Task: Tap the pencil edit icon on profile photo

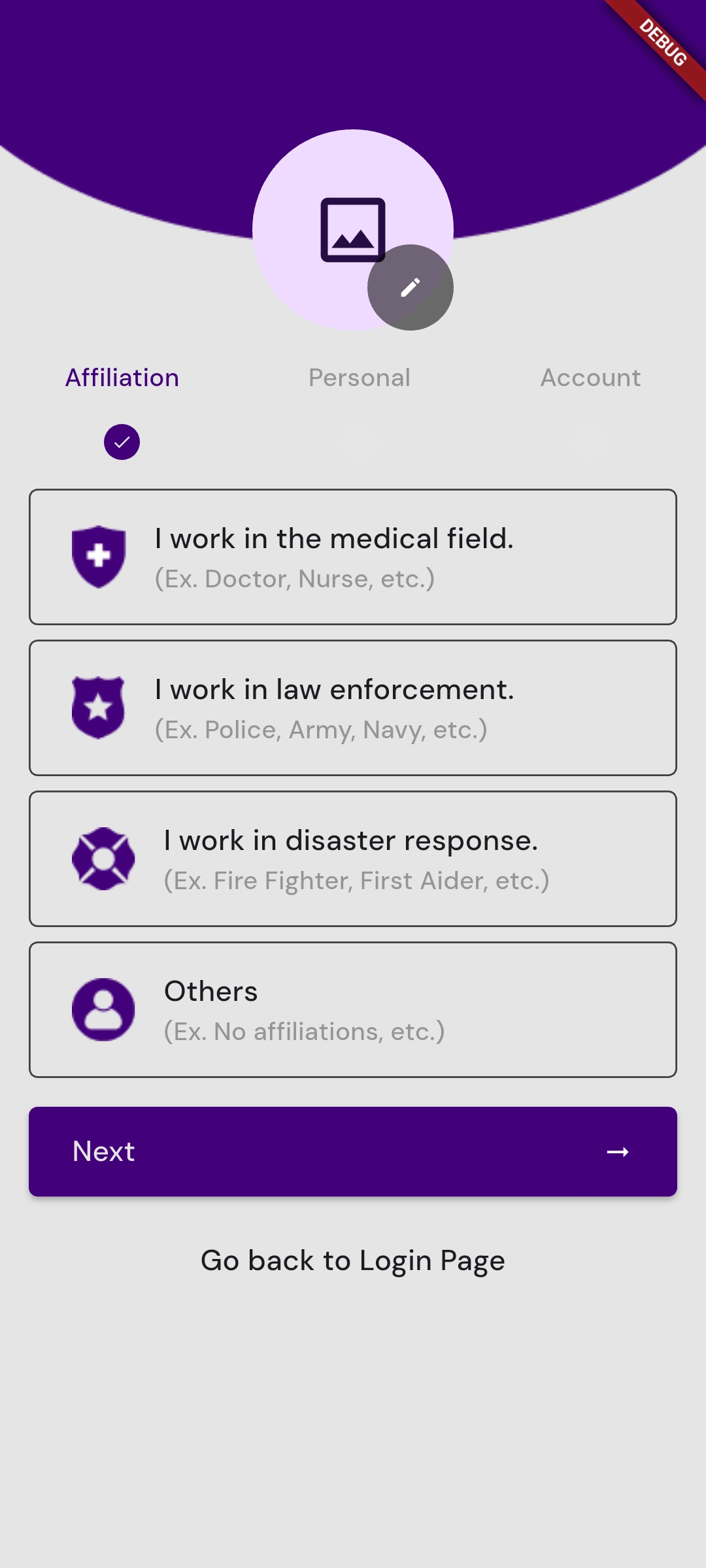Action: pos(410,287)
